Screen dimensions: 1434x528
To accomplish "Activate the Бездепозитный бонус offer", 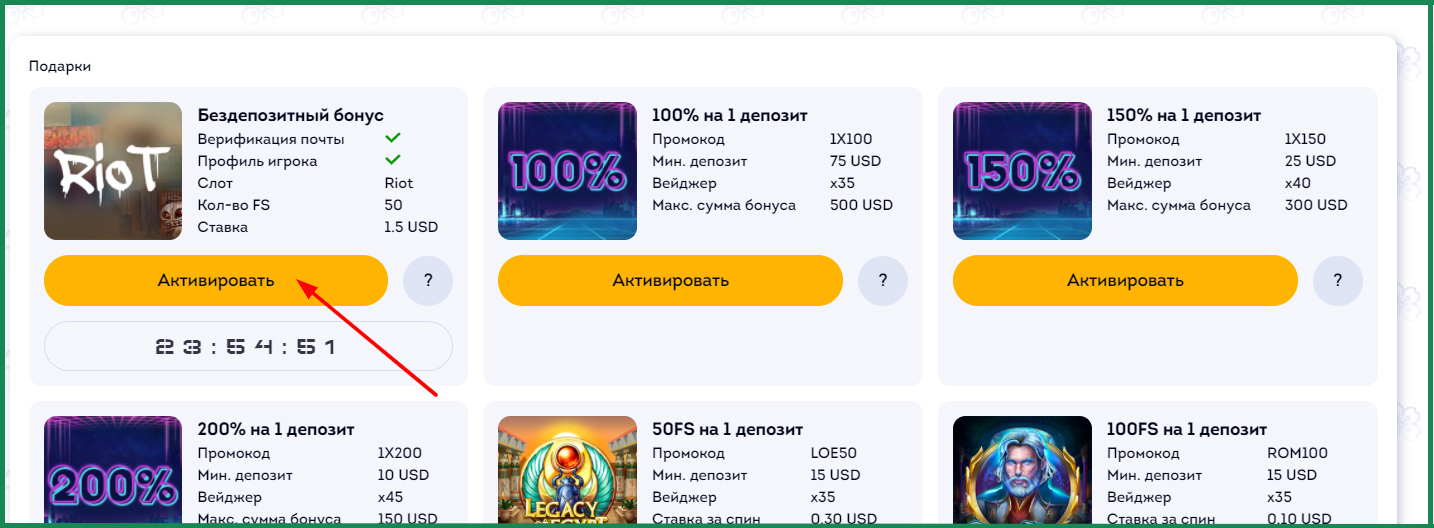I will click(x=215, y=280).
